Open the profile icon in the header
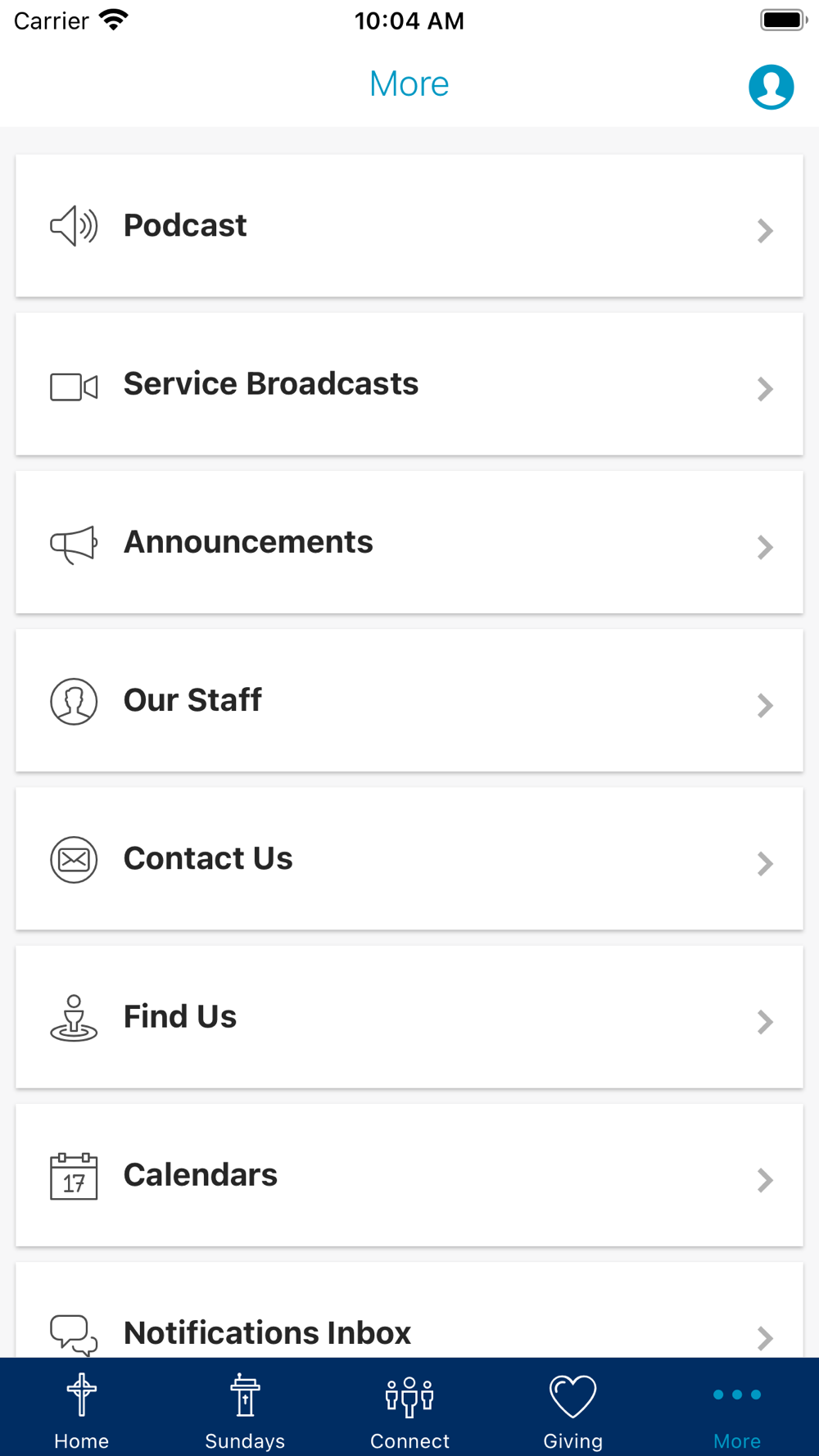 tap(771, 87)
